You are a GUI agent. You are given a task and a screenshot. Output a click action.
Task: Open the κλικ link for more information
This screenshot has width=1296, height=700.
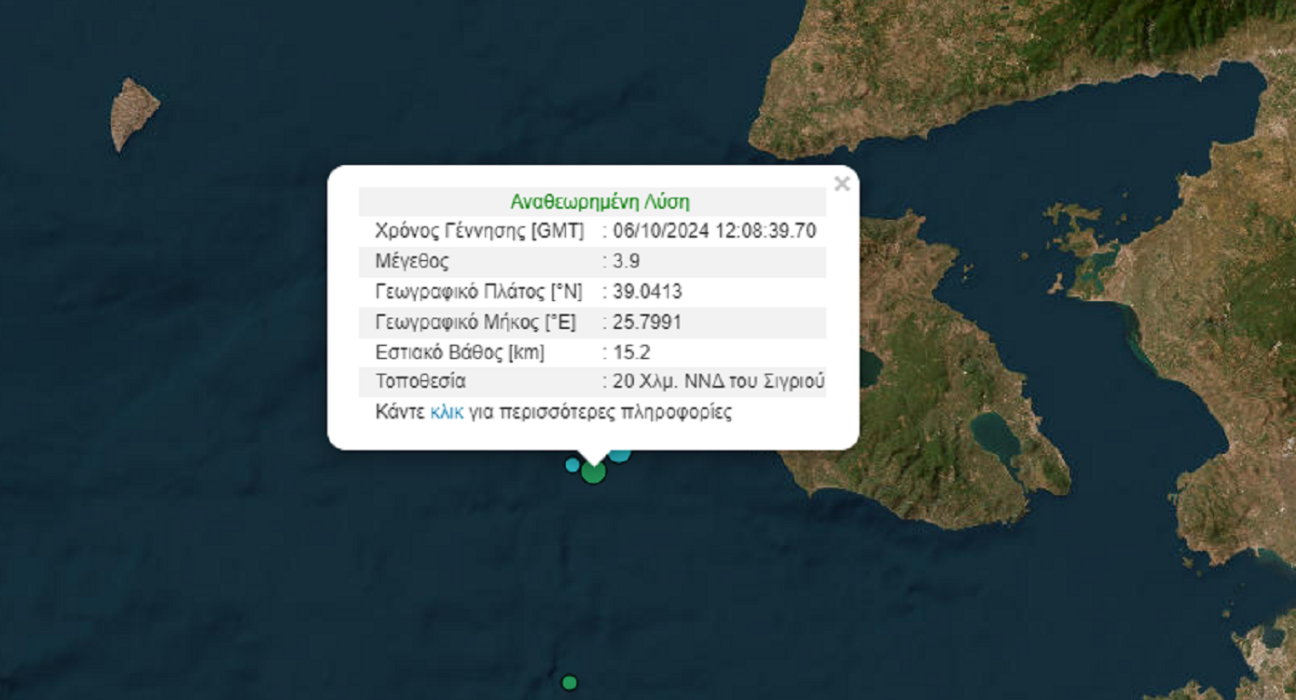tap(446, 412)
